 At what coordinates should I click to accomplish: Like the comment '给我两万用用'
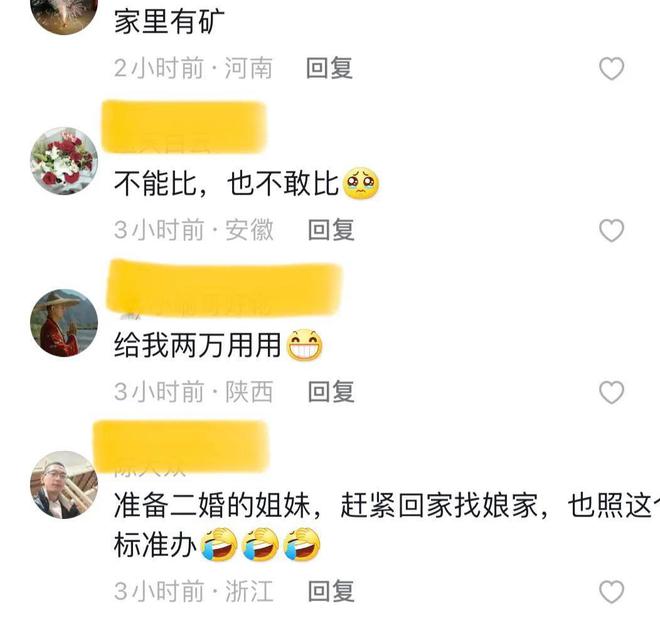tap(611, 392)
